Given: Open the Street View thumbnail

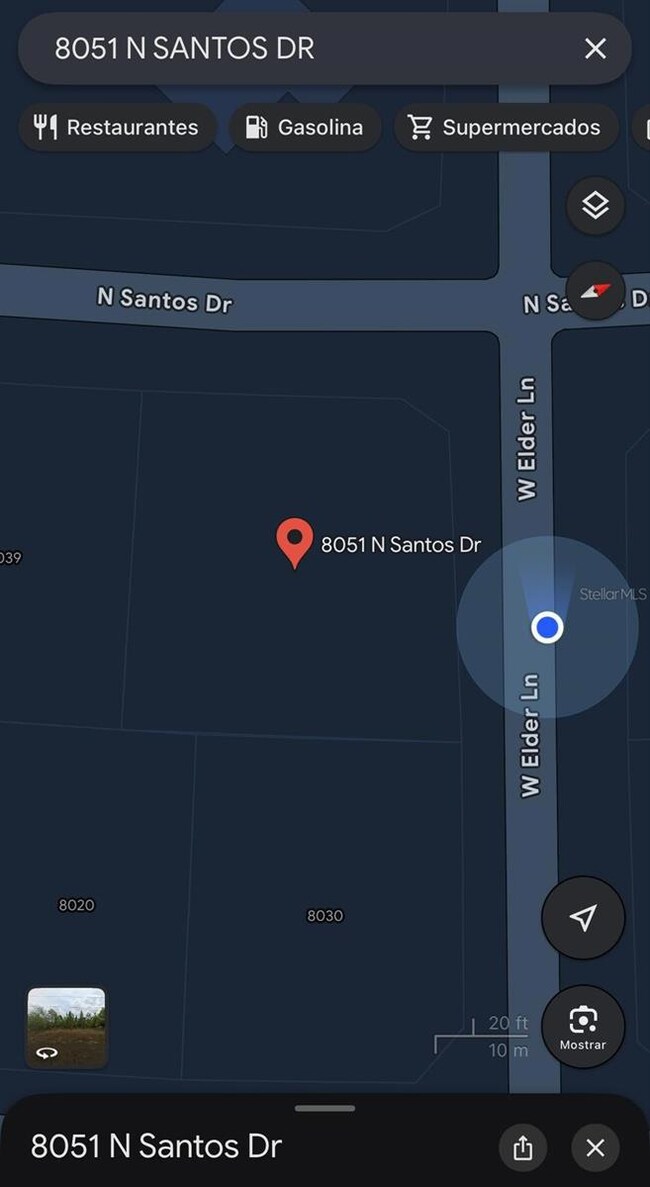Looking at the screenshot, I should pyautogui.click(x=66, y=1026).
